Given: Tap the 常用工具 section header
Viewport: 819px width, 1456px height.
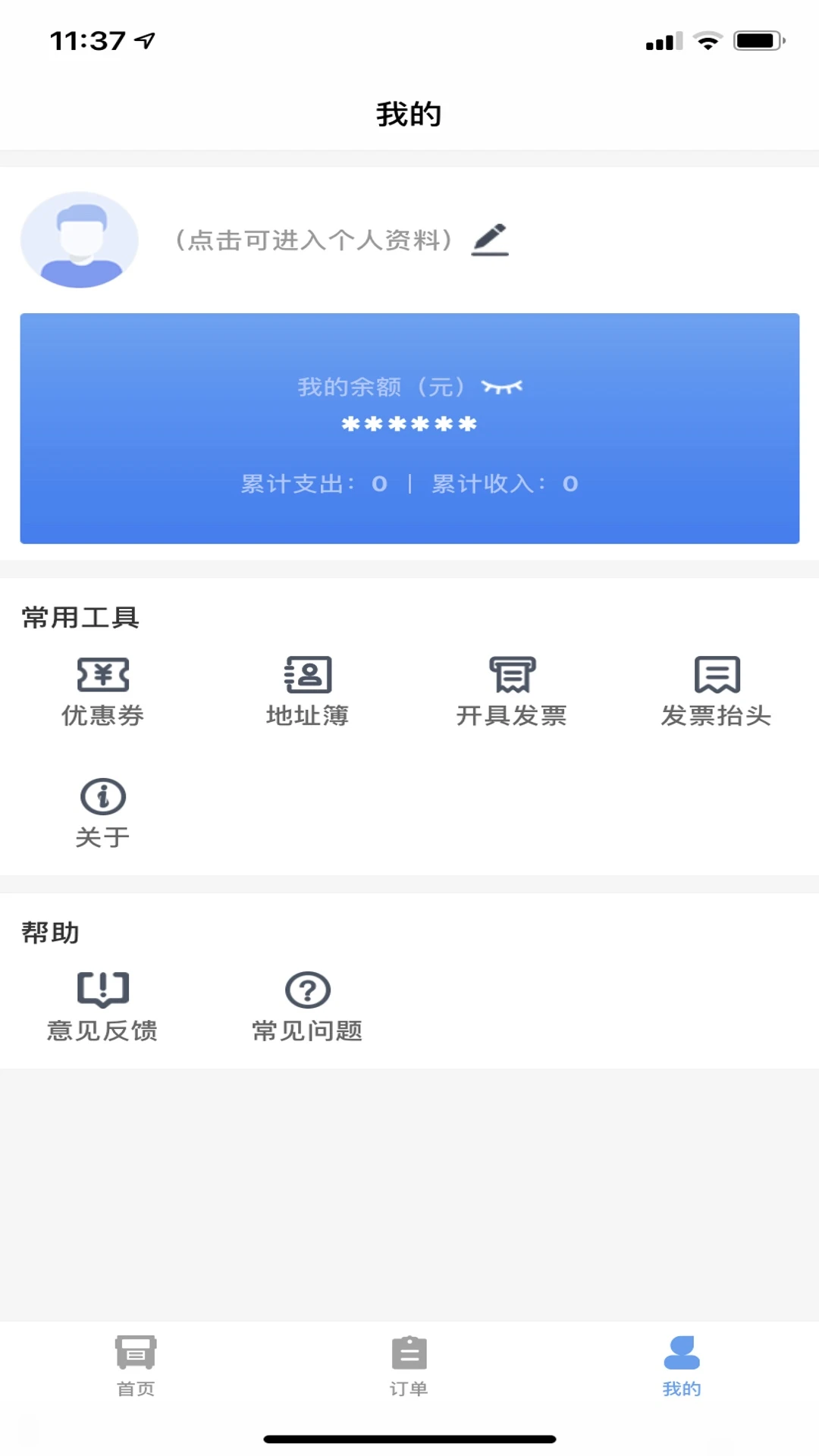Looking at the screenshot, I should coord(78,617).
